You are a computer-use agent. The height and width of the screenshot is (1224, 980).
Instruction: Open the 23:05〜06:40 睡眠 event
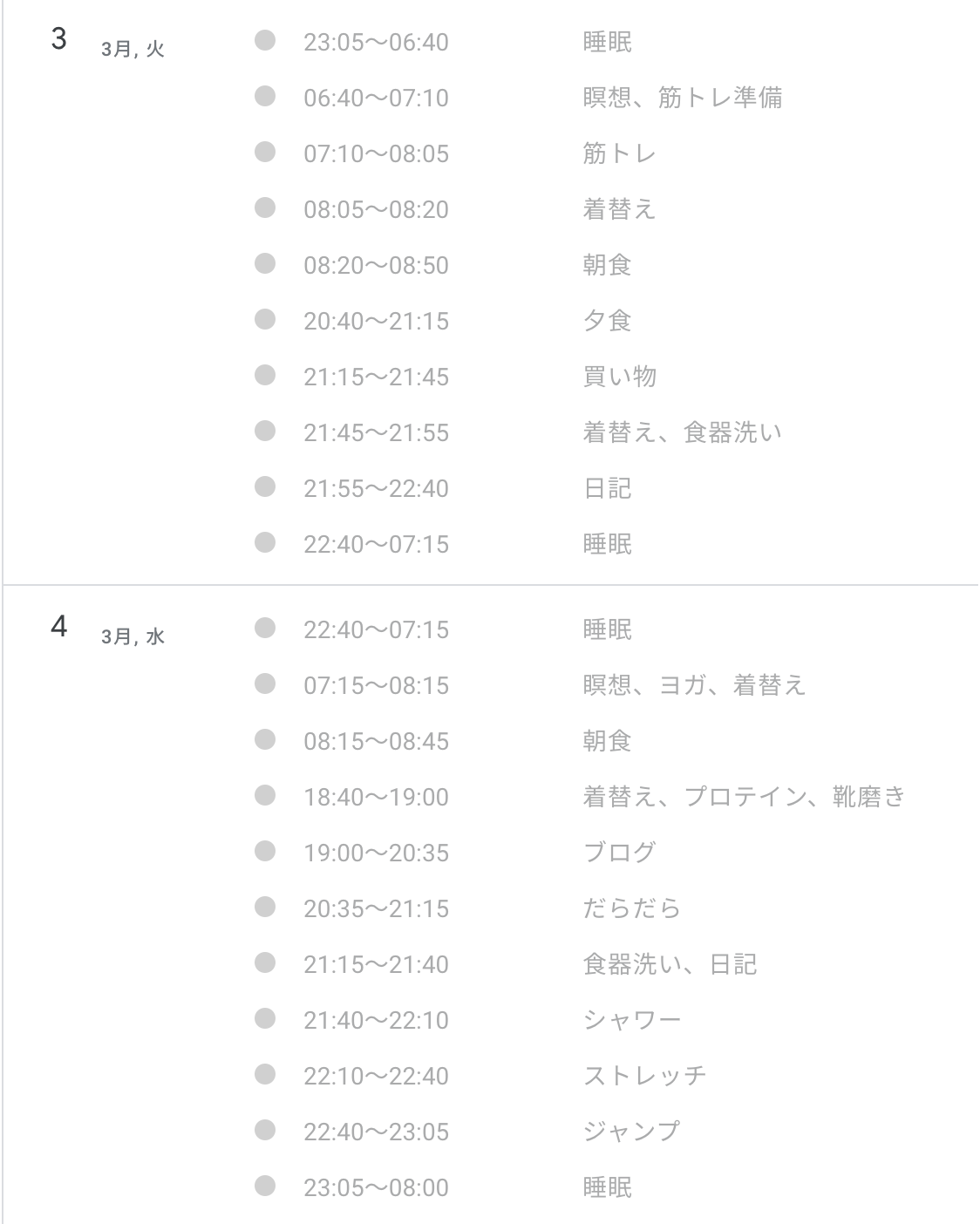point(607,42)
